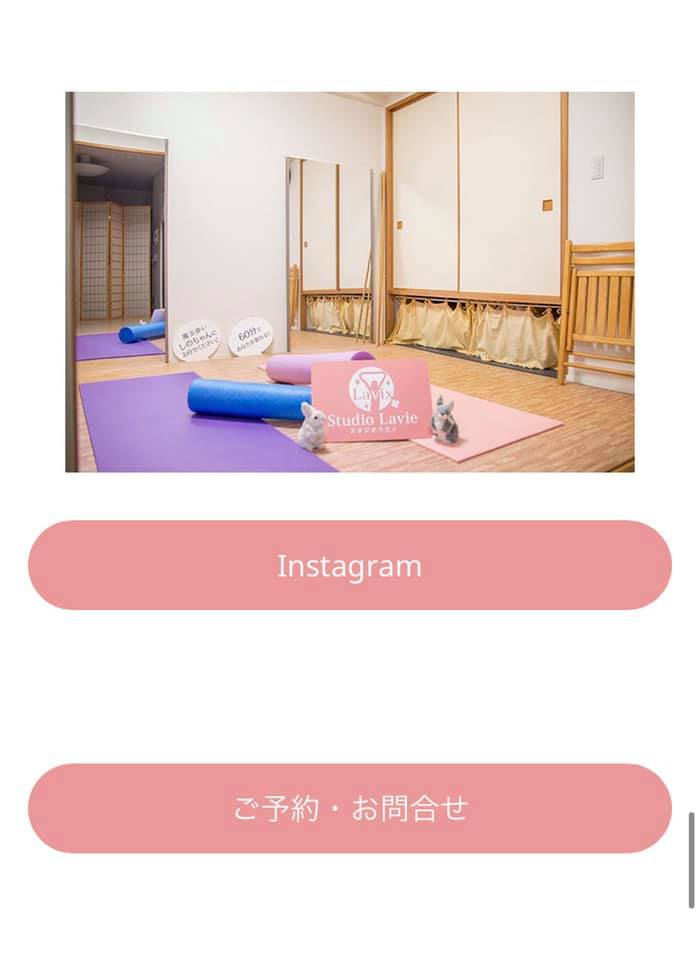
Task: Tap the ご予約・お問合せ button
Action: (349, 809)
